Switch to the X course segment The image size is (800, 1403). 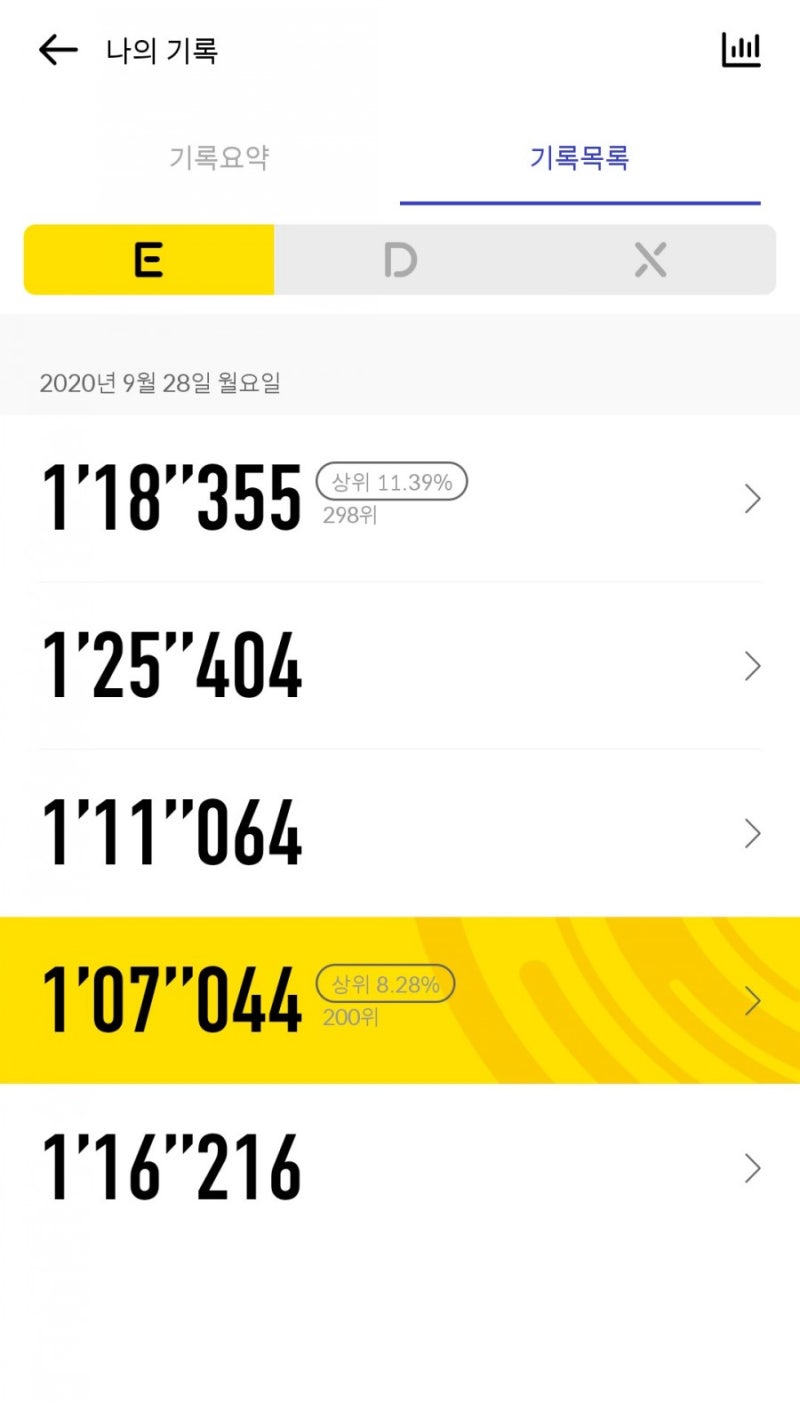(650, 260)
